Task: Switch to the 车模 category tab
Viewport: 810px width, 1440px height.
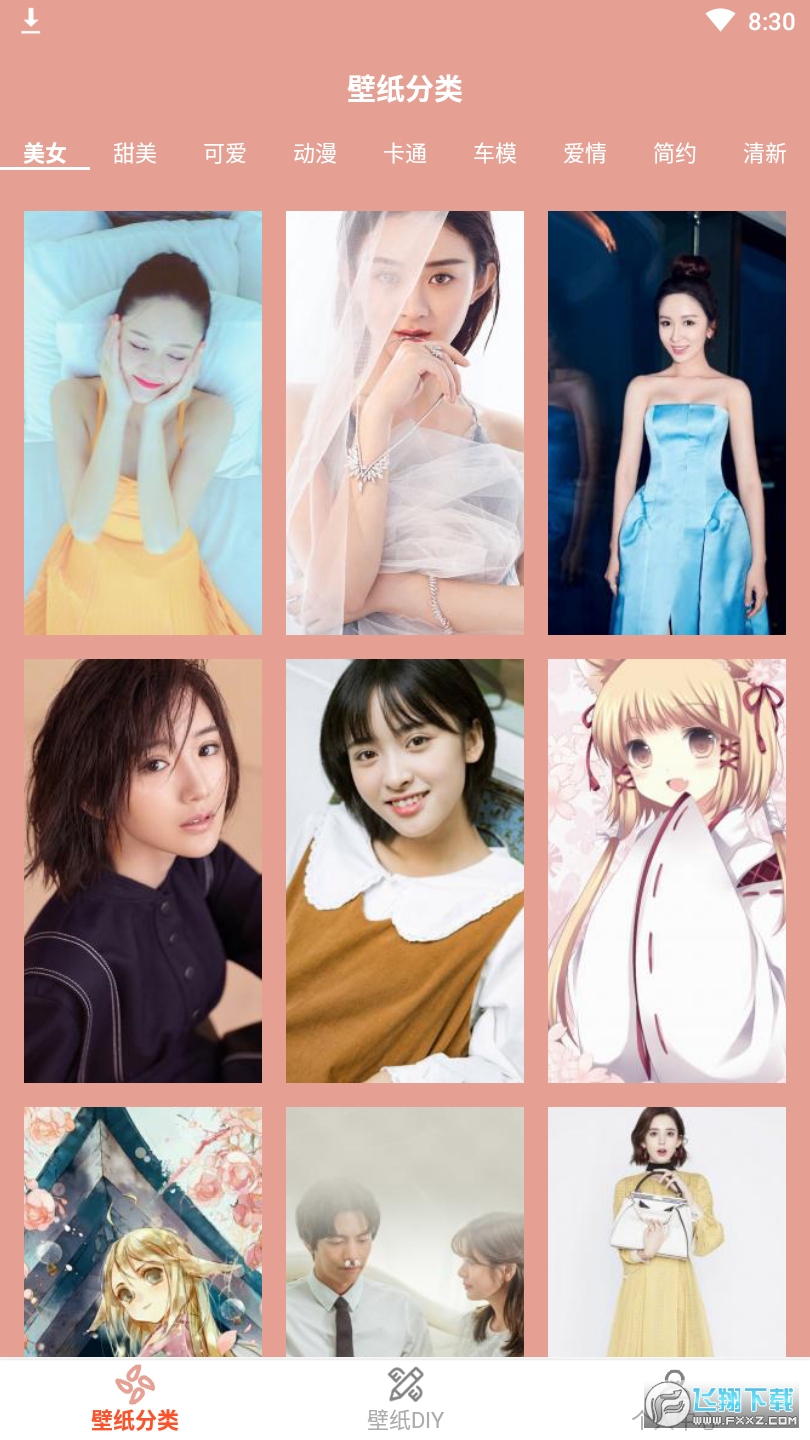Action: (495, 153)
